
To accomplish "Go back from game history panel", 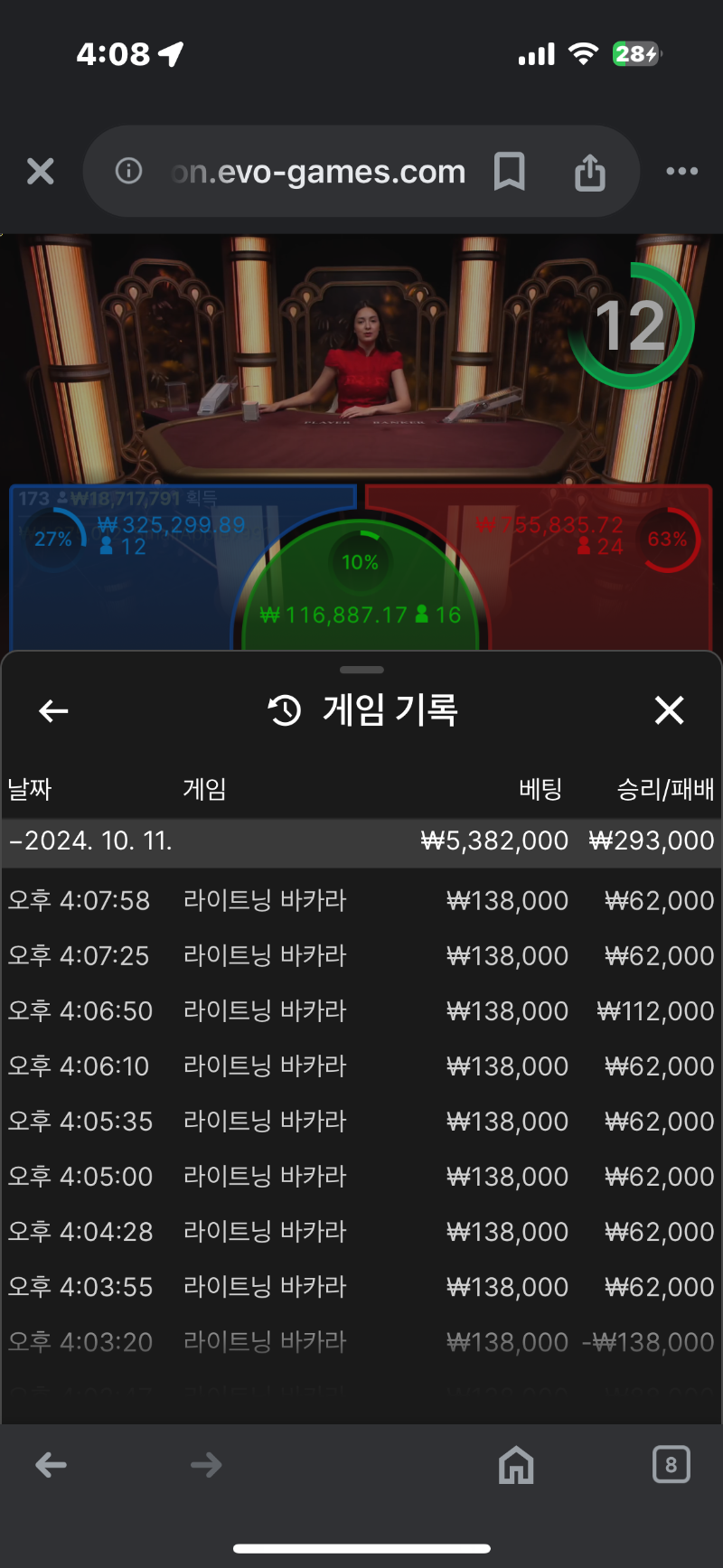I will tap(53, 711).
